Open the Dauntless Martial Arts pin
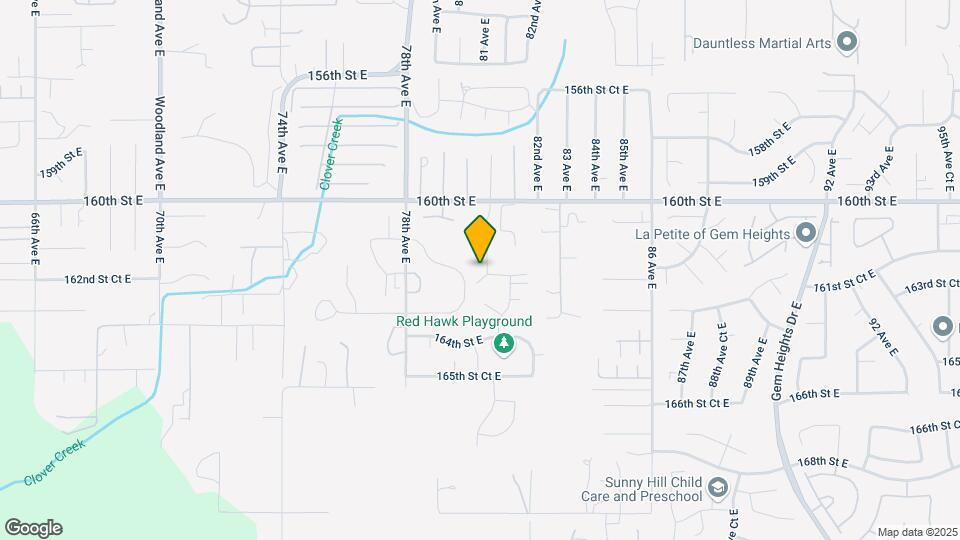 click(847, 42)
